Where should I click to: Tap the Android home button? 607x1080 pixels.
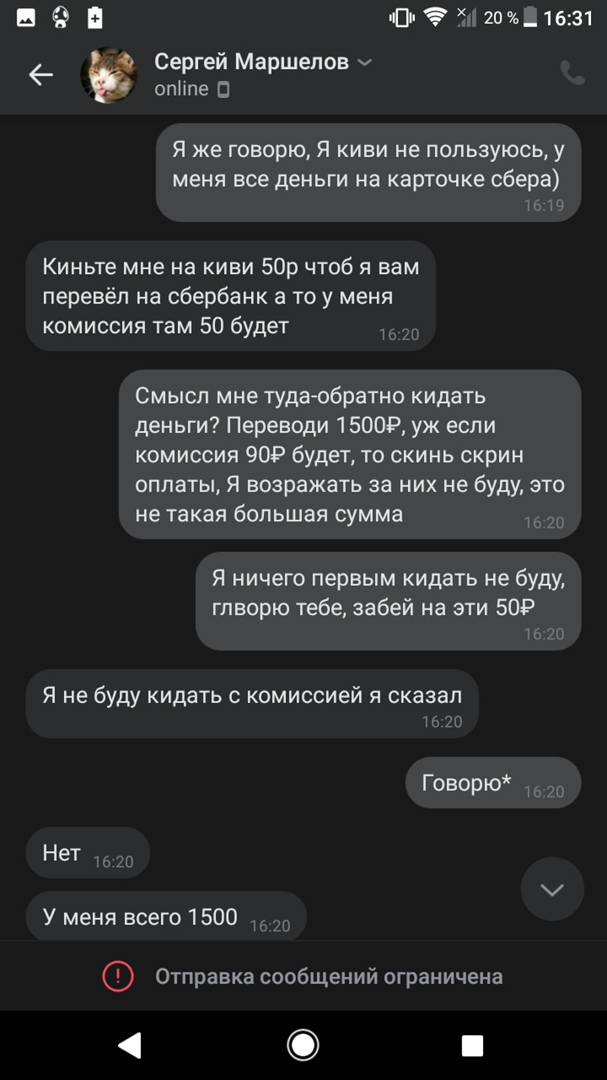tap(302, 1045)
